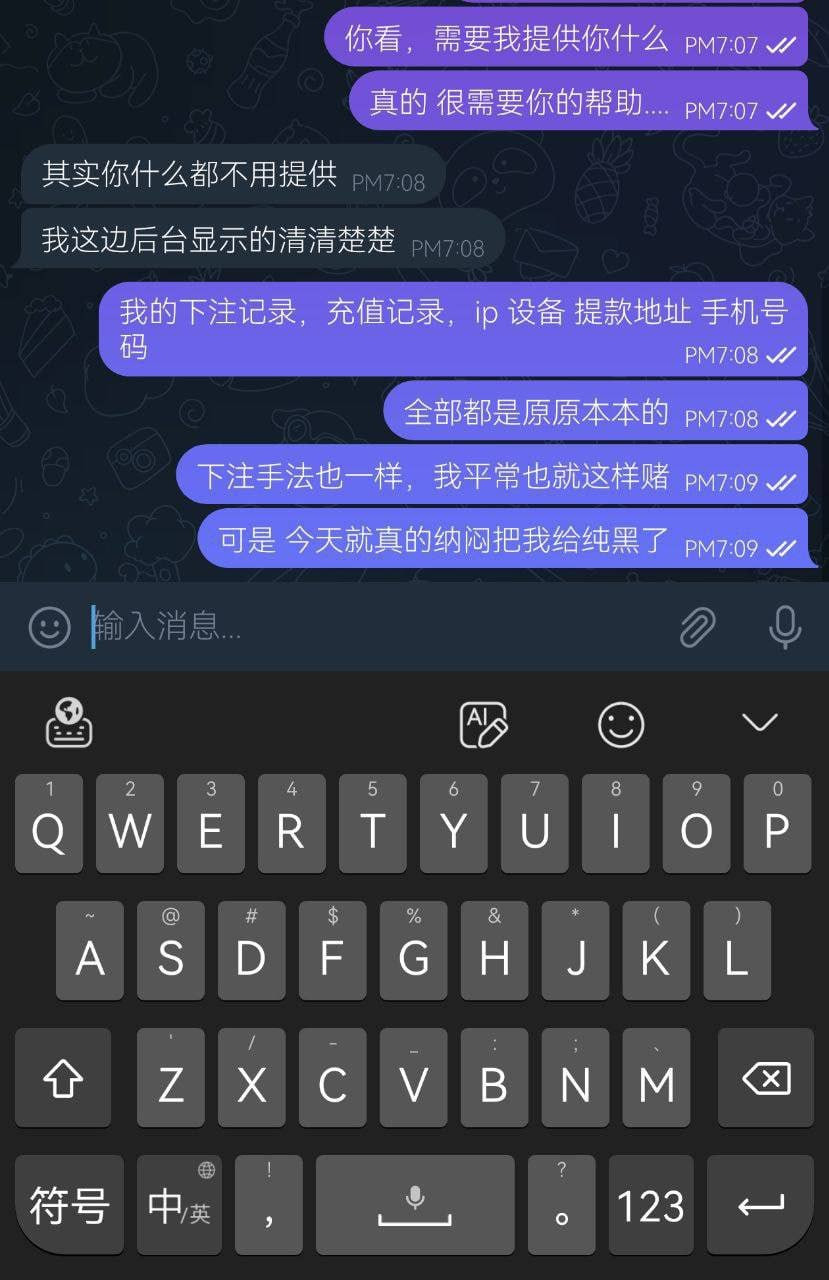Tap the 输入消息 message input field
Viewport: 829px width, 1280px height.
click(300, 626)
